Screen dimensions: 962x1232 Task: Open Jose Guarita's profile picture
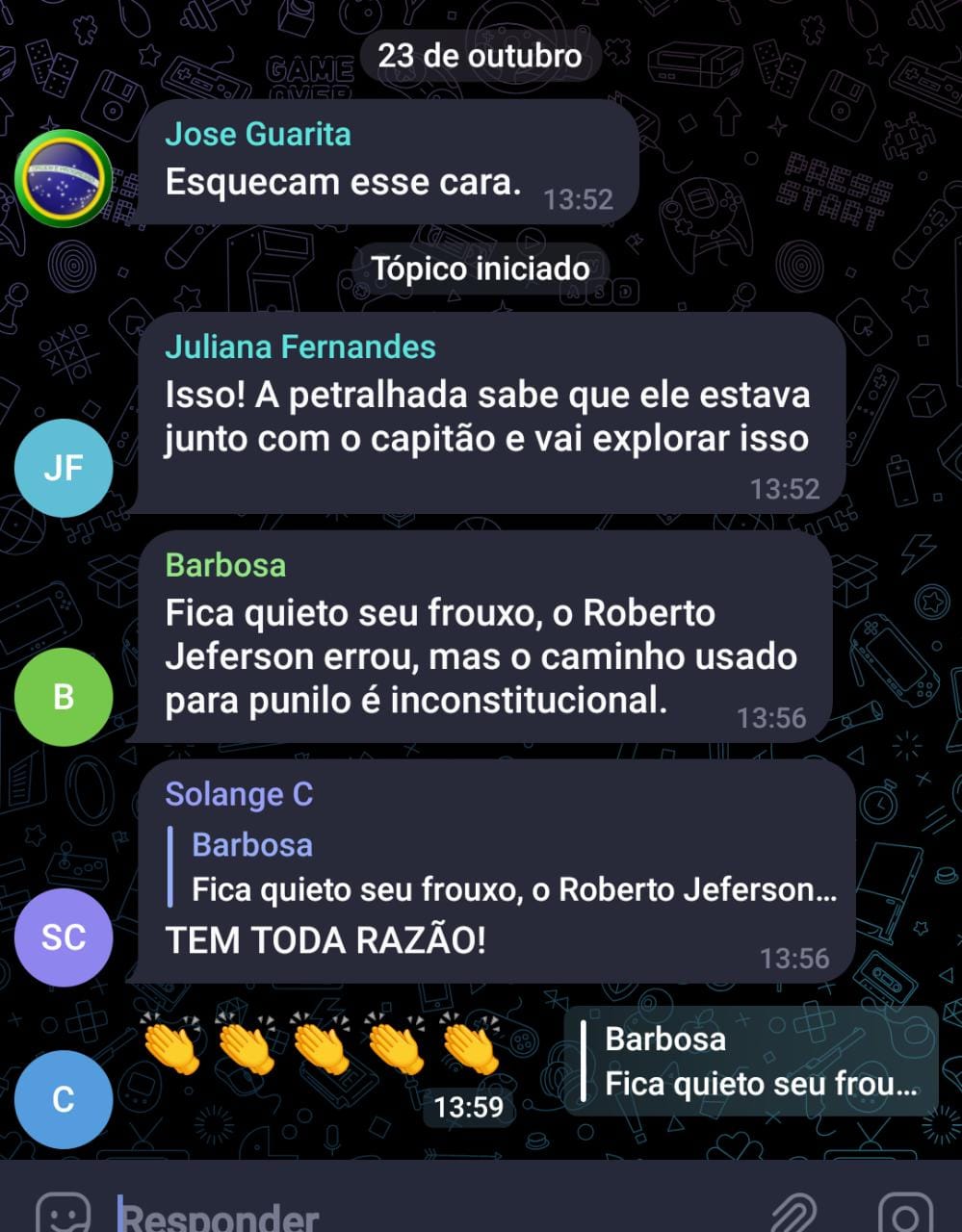(x=64, y=178)
